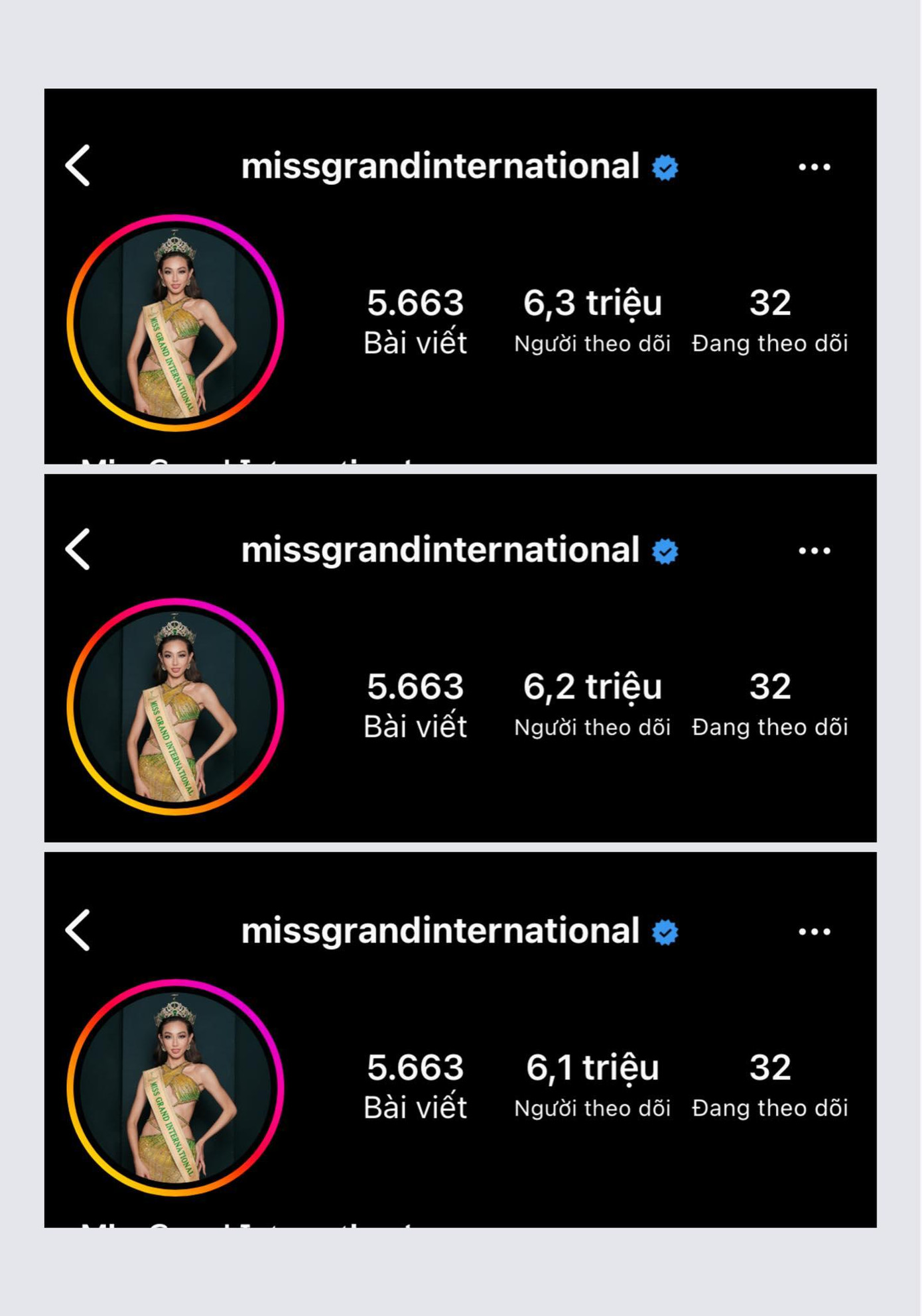Image resolution: width=922 pixels, height=1316 pixels.
Task: Click the 6,3 triệu followers count
Action: pyautogui.click(x=592, y=305)
